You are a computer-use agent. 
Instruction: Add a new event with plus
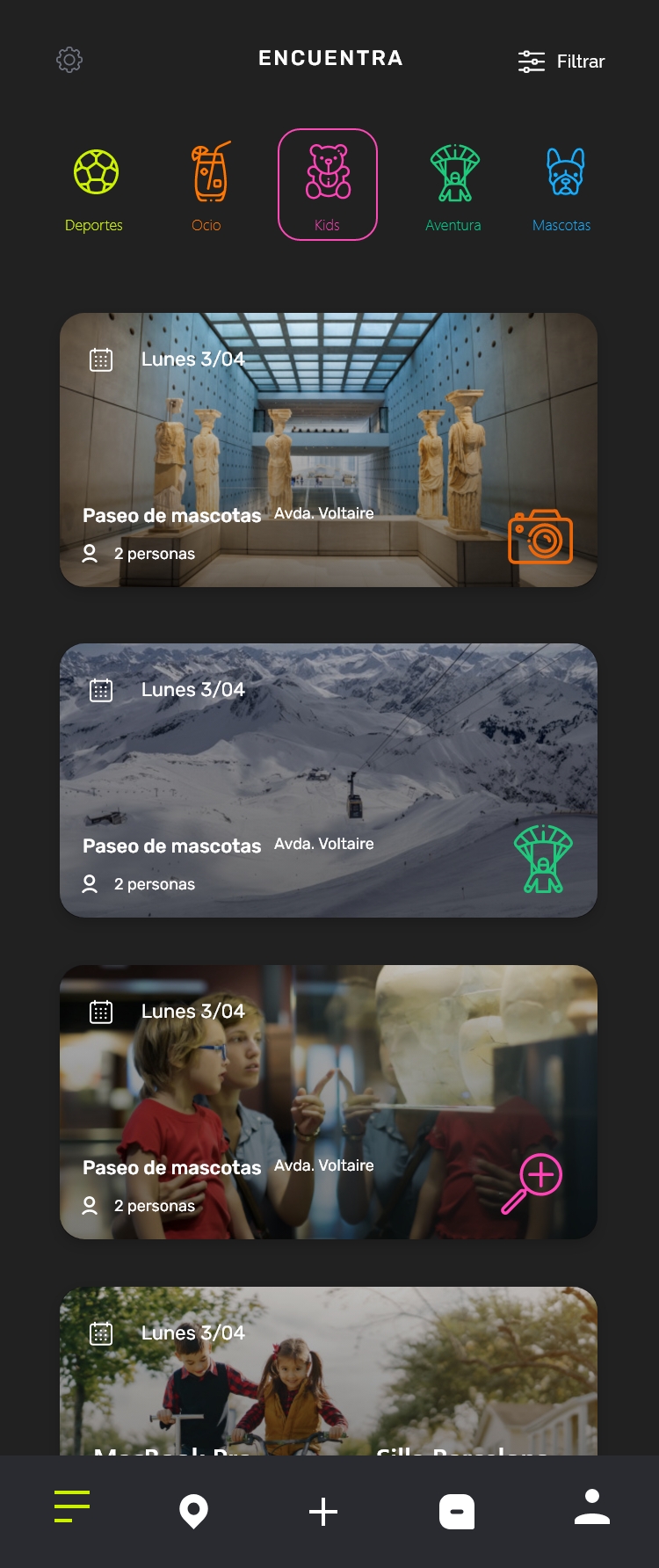(323, 1512)
